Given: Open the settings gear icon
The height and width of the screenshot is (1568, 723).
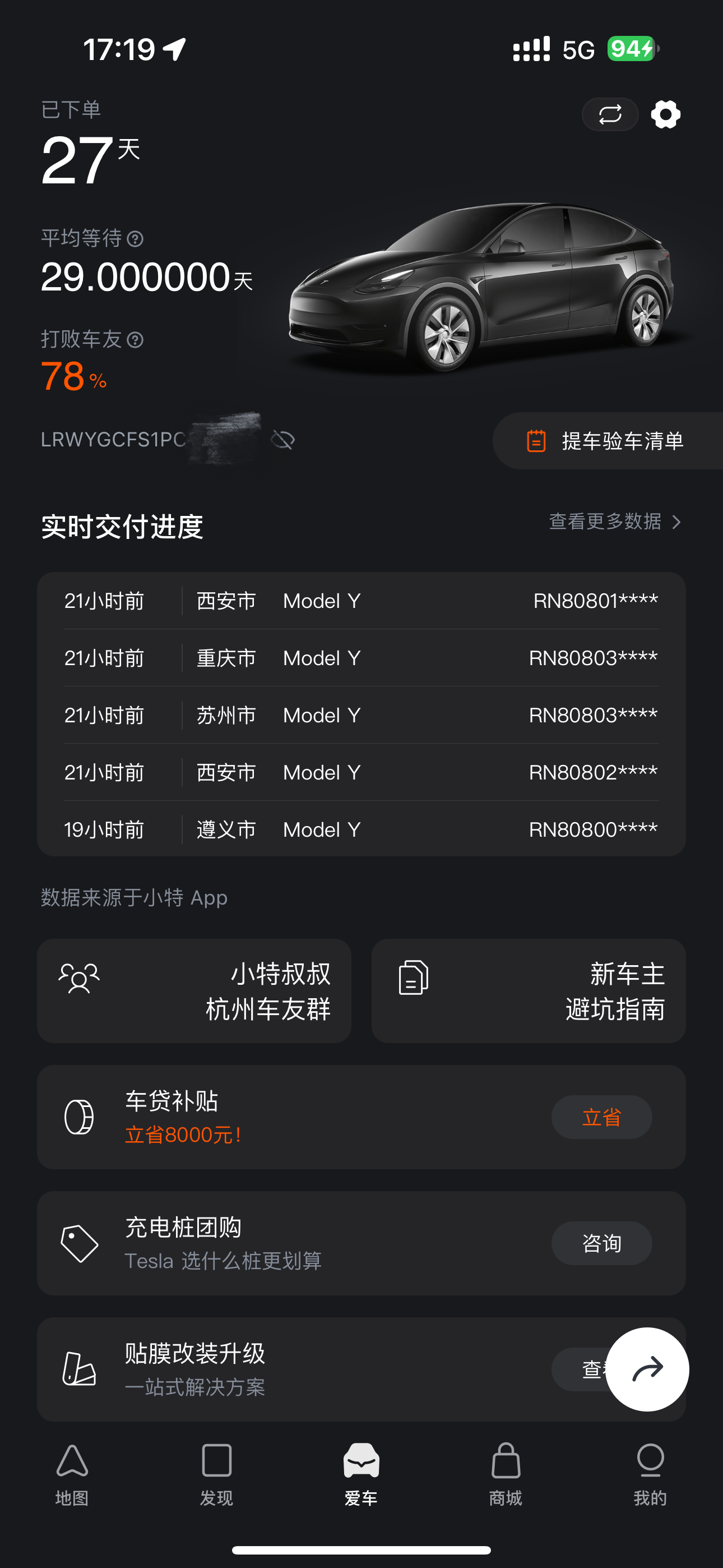Looking at the screenshot, I should point(665,114).
